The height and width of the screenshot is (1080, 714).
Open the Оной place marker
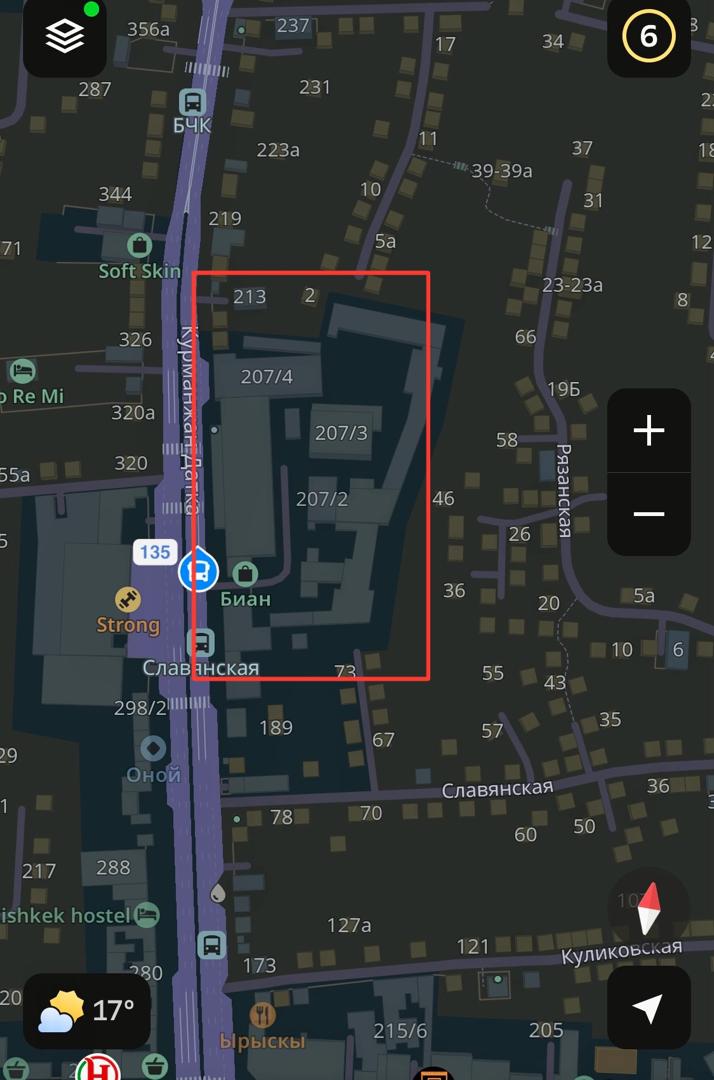153,748
